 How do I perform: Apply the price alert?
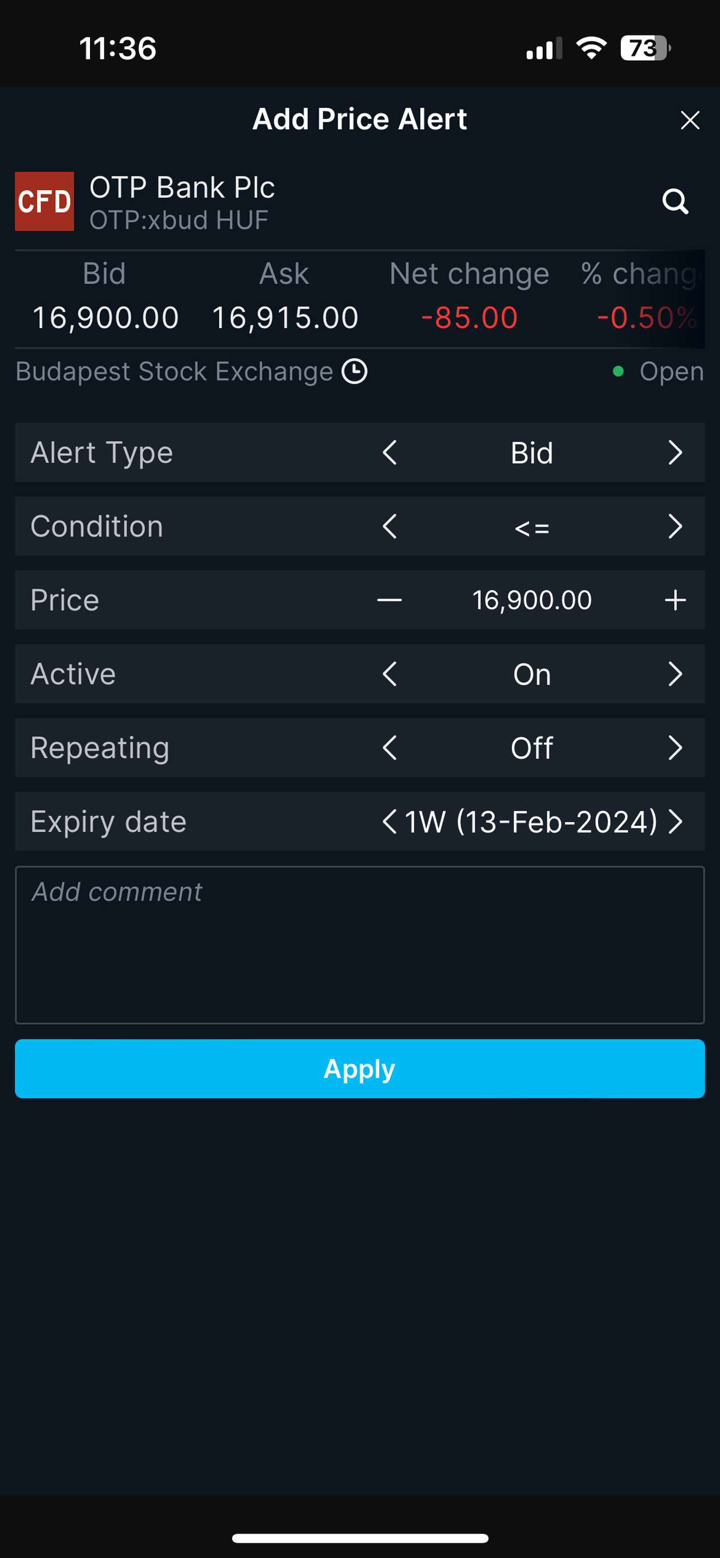click(360, 1069)
